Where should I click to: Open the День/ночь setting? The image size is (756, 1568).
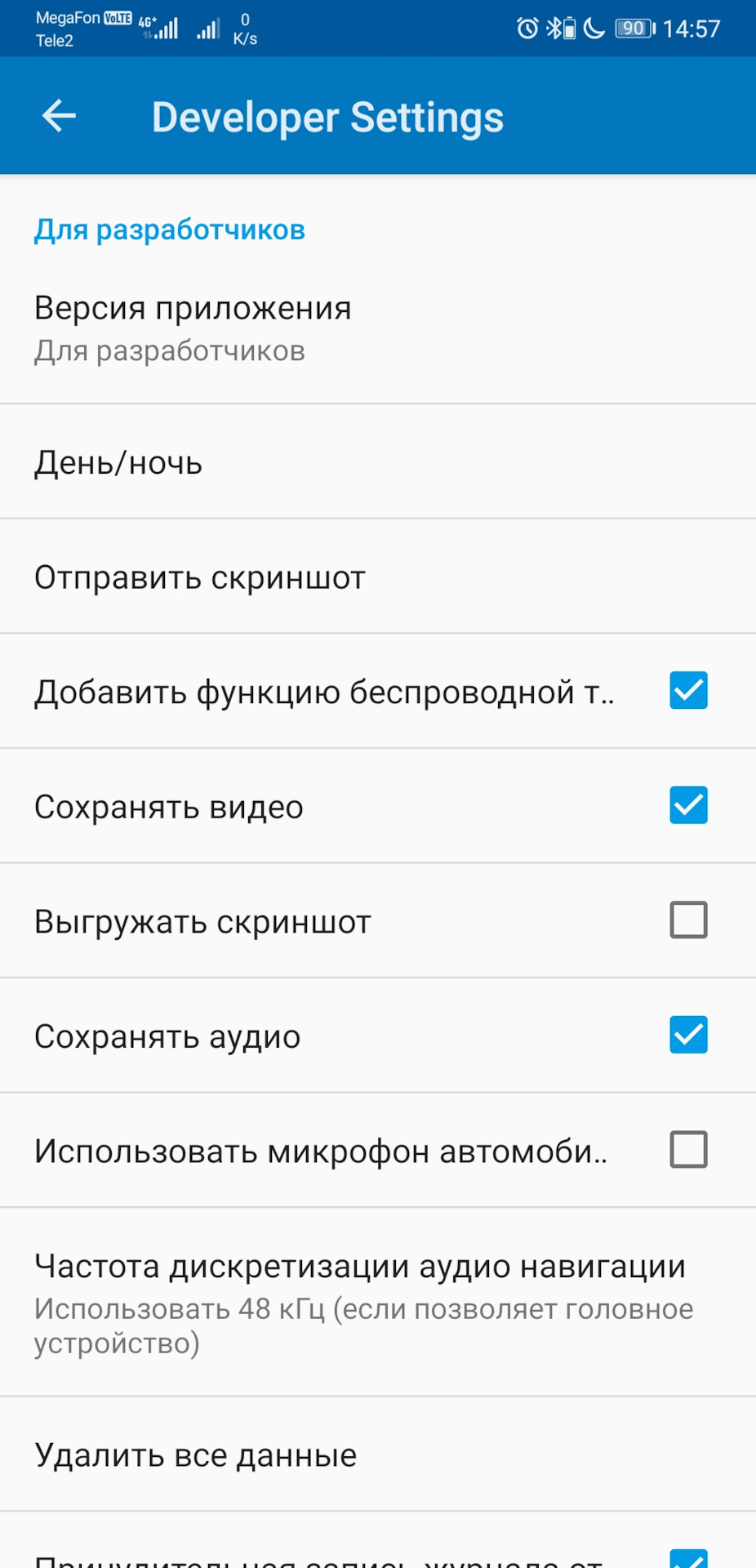coord(118,463)
